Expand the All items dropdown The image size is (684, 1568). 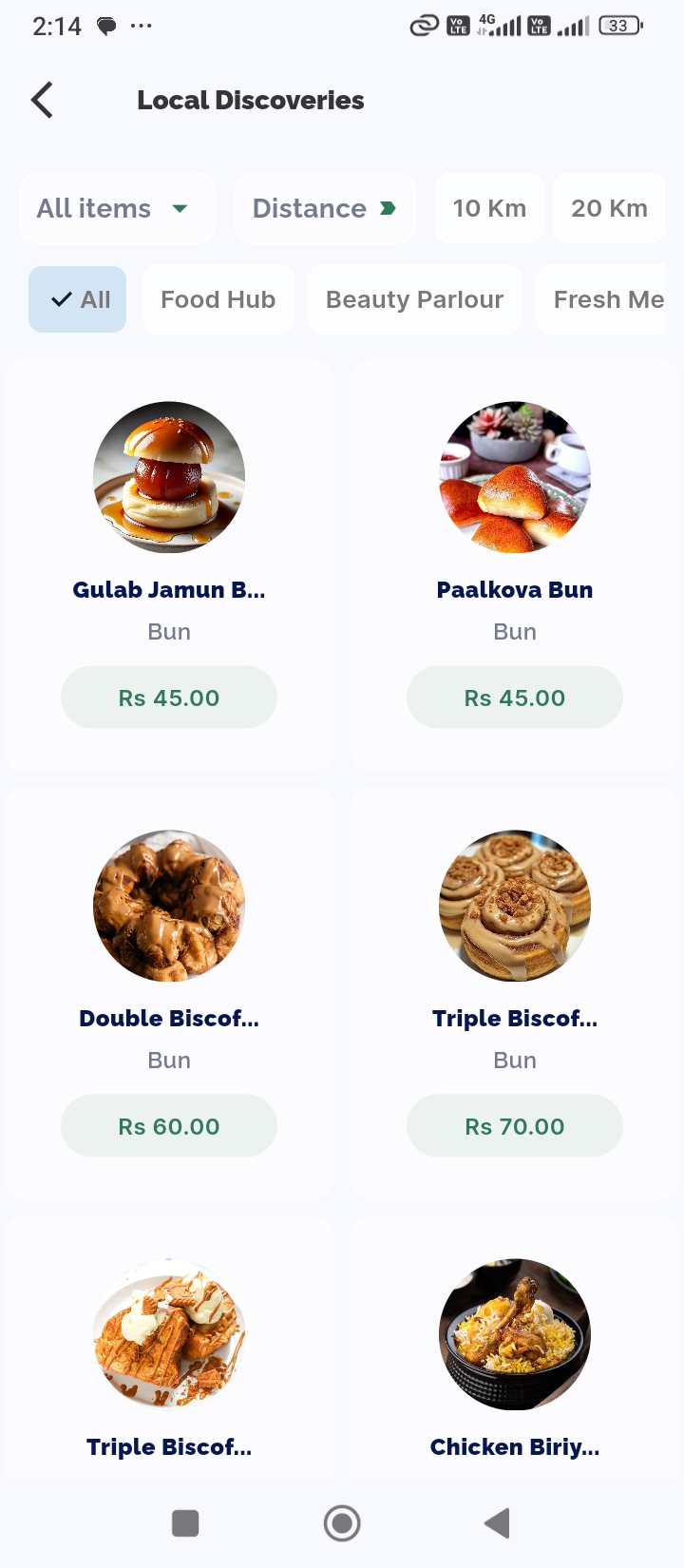click(116, 208)
